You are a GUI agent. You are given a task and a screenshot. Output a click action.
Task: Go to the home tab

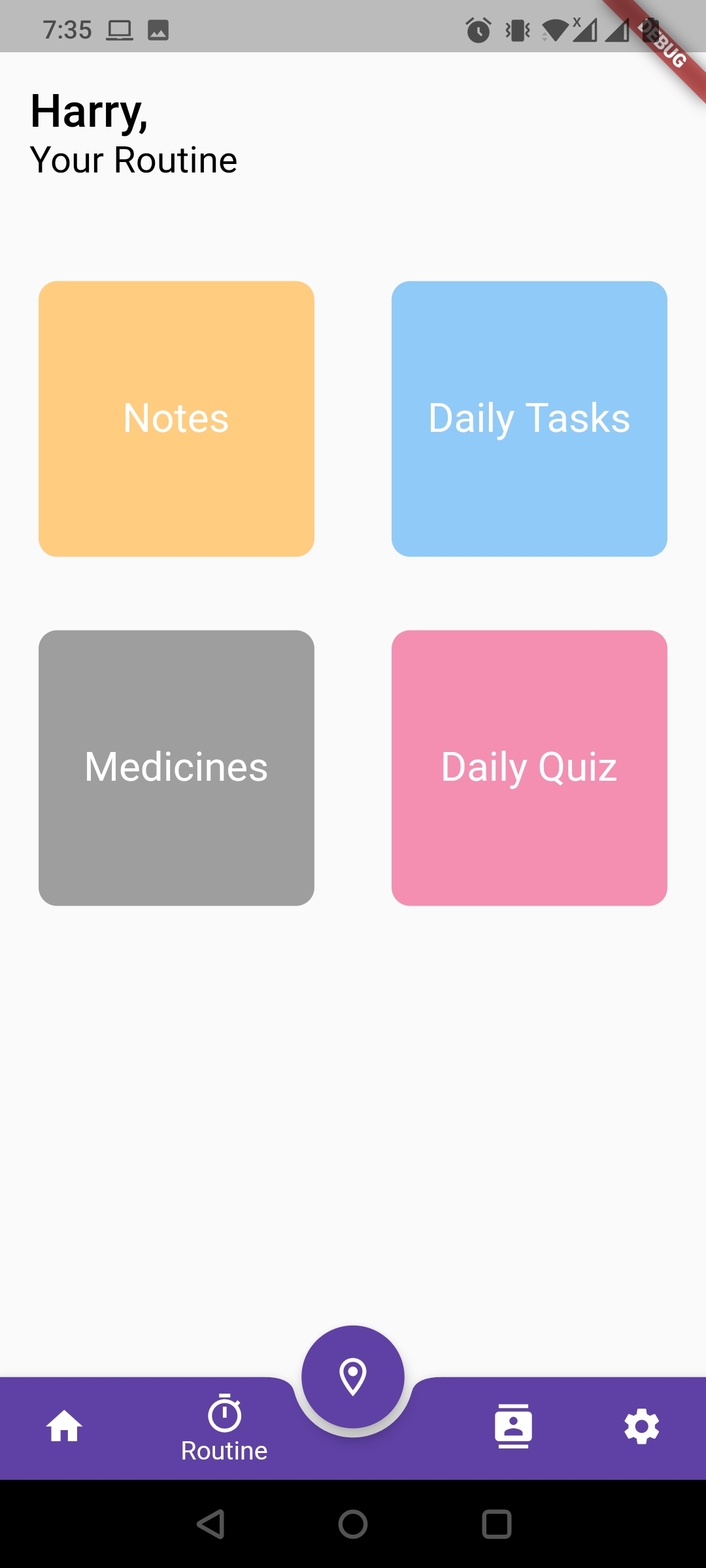click(64, 1426)
